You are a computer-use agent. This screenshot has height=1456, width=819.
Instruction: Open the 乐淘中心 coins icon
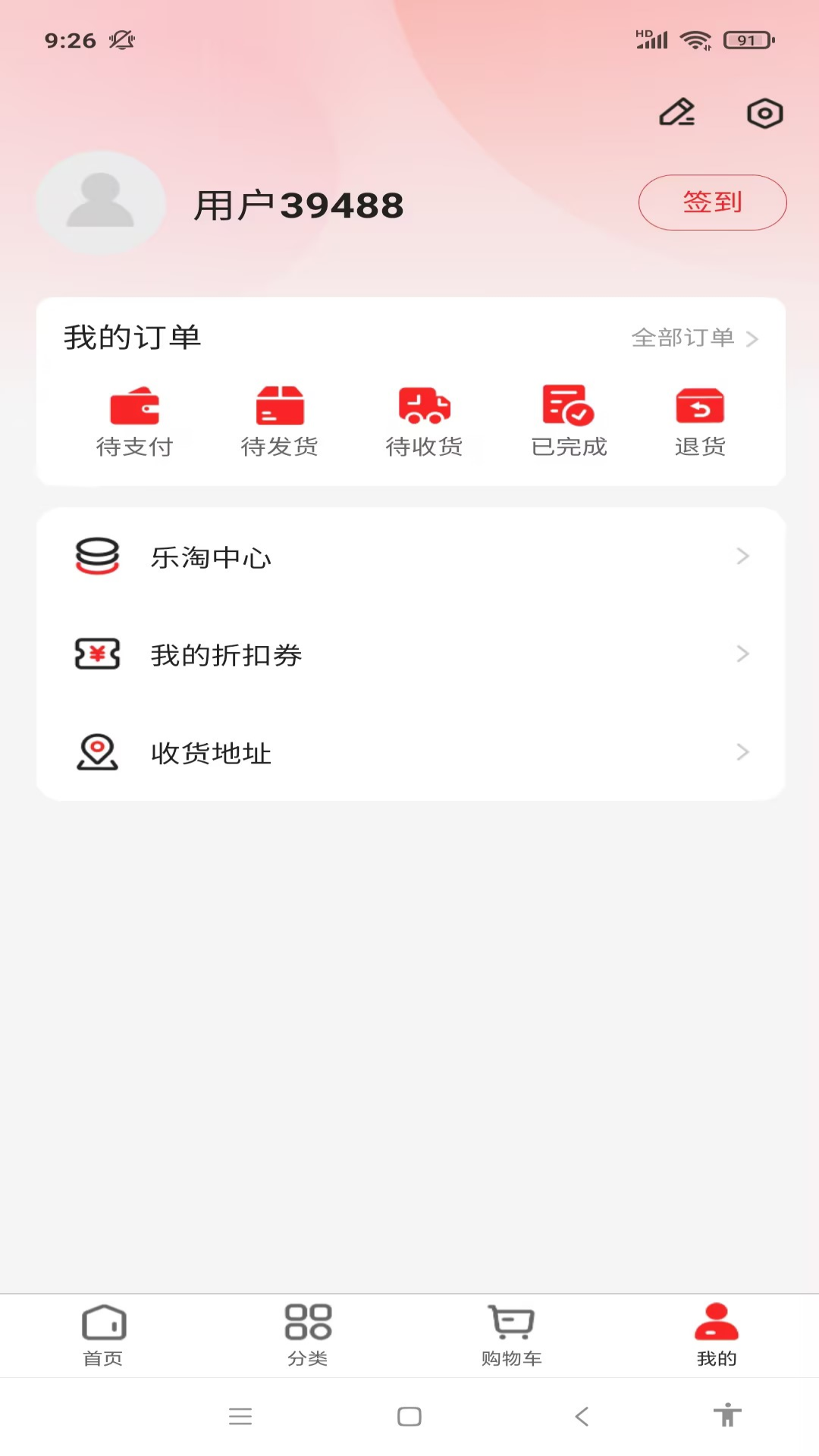pos(98,556)
